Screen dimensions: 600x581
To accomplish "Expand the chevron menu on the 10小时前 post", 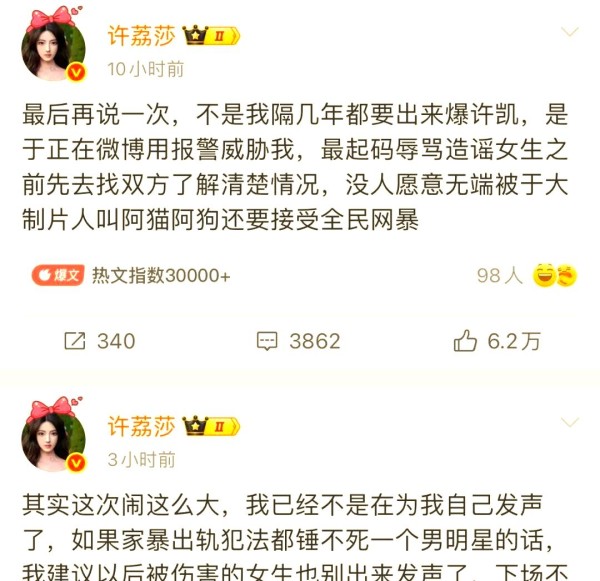I will tap(569, 33).
